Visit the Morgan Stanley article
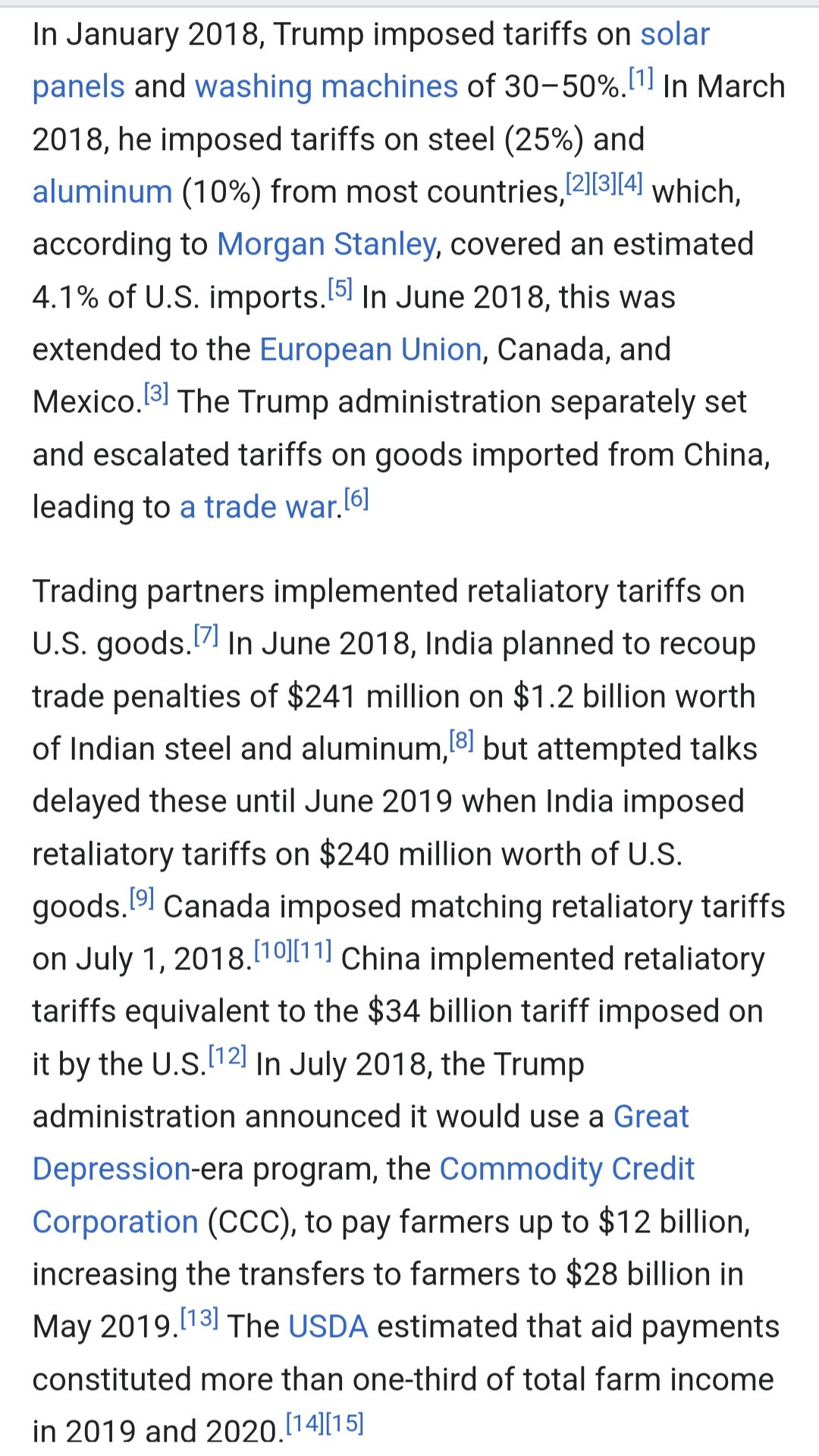This screenshot has width=819, height=1456. (326, 244)
